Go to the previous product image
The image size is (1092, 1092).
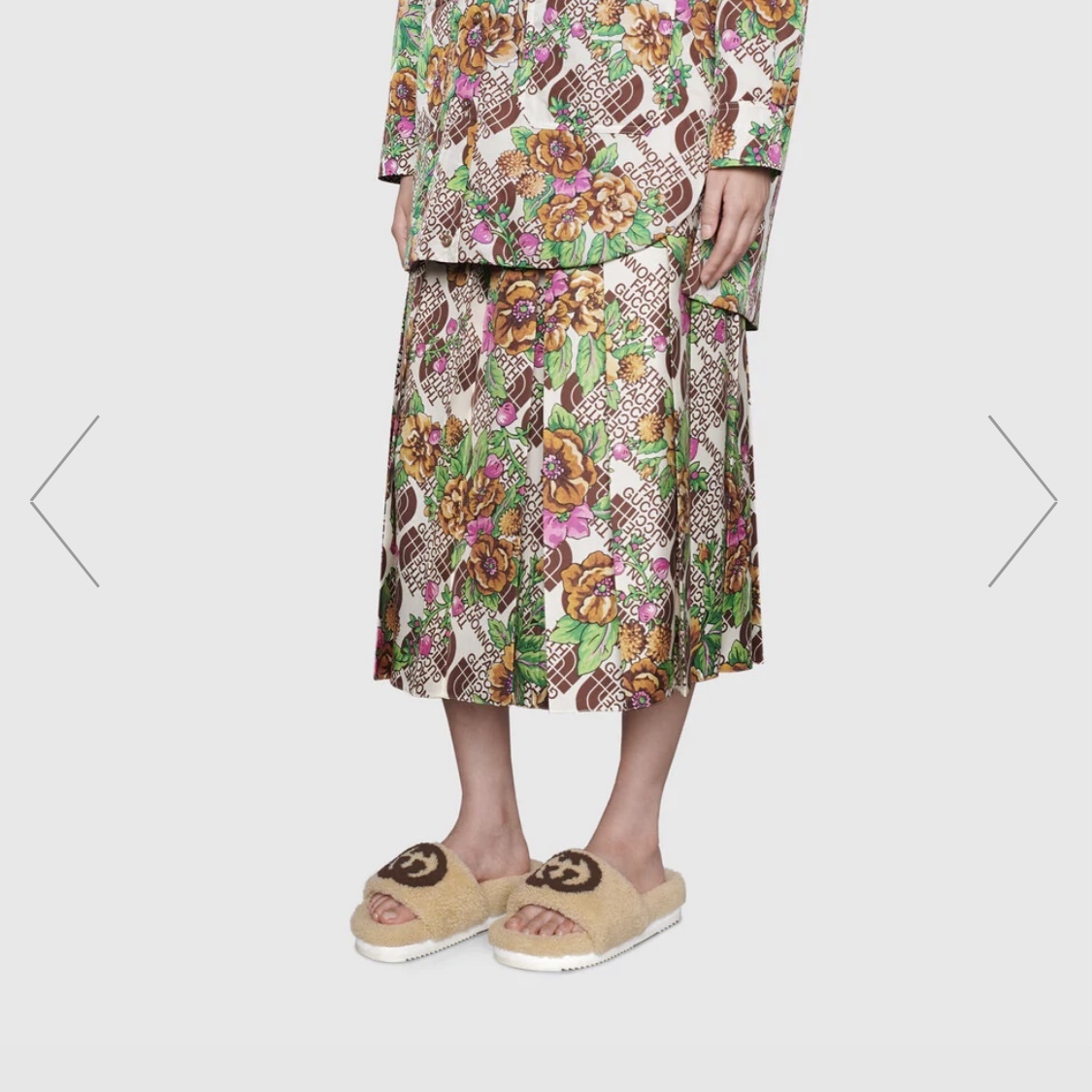pyautogui.click(x=64, y=501)
